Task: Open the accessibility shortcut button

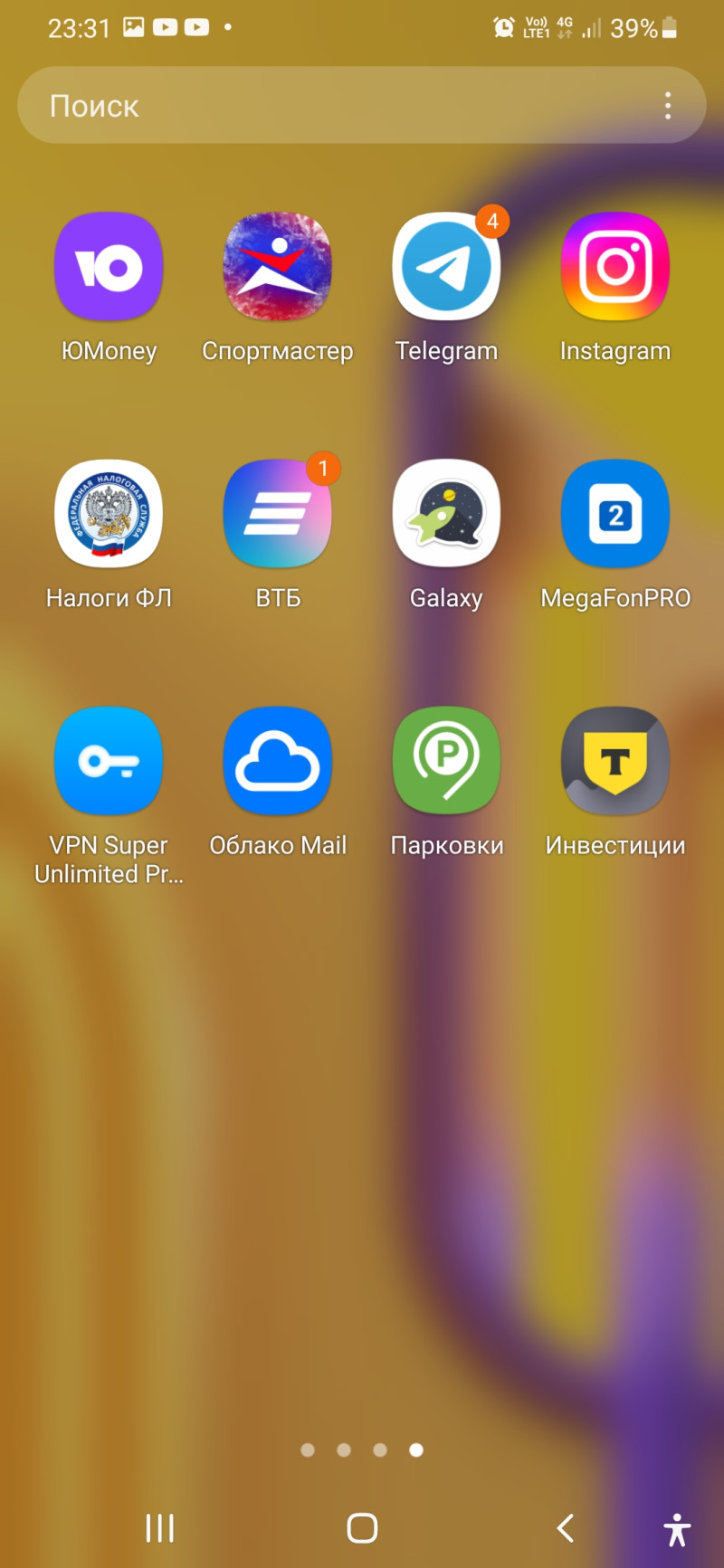Action: coord(677,1529)
